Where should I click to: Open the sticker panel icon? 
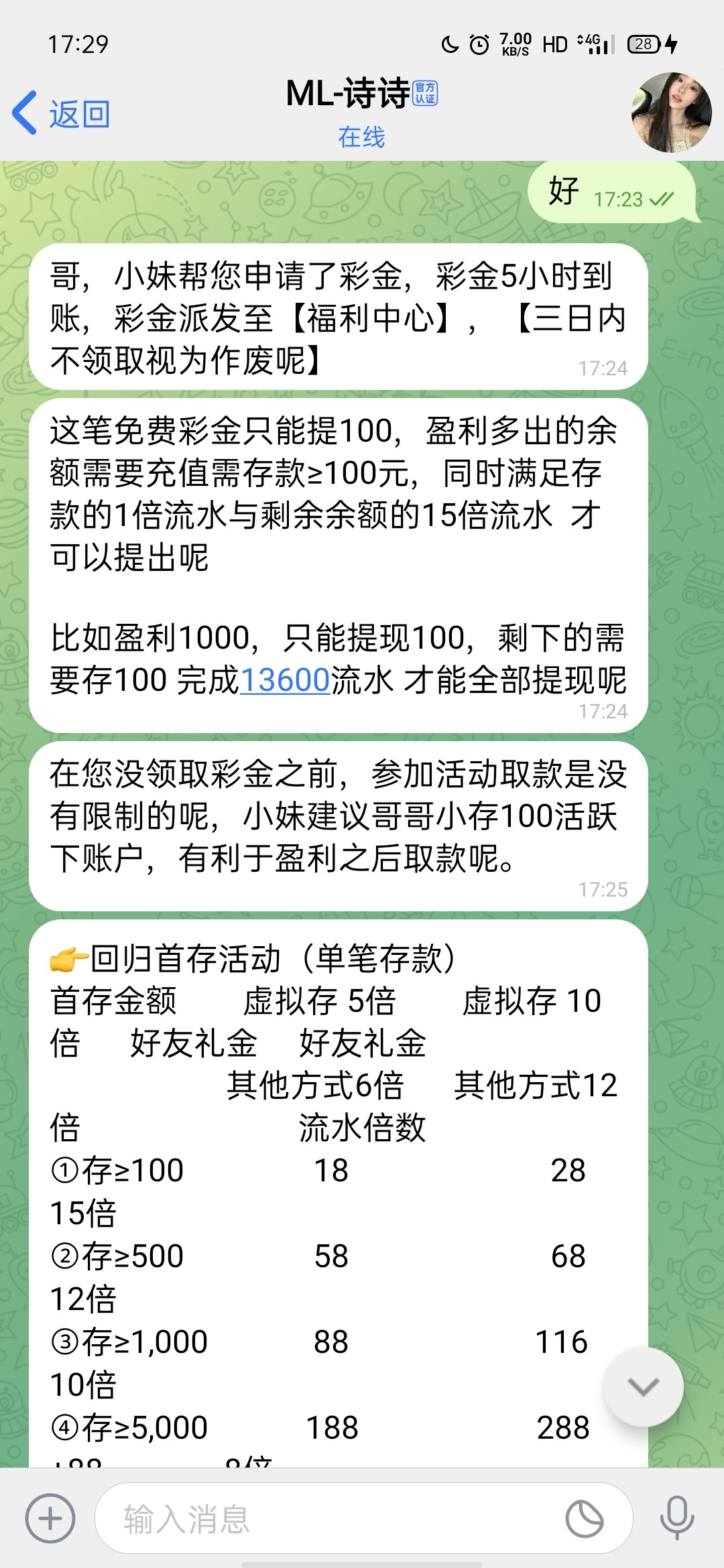coord(585,1518)
